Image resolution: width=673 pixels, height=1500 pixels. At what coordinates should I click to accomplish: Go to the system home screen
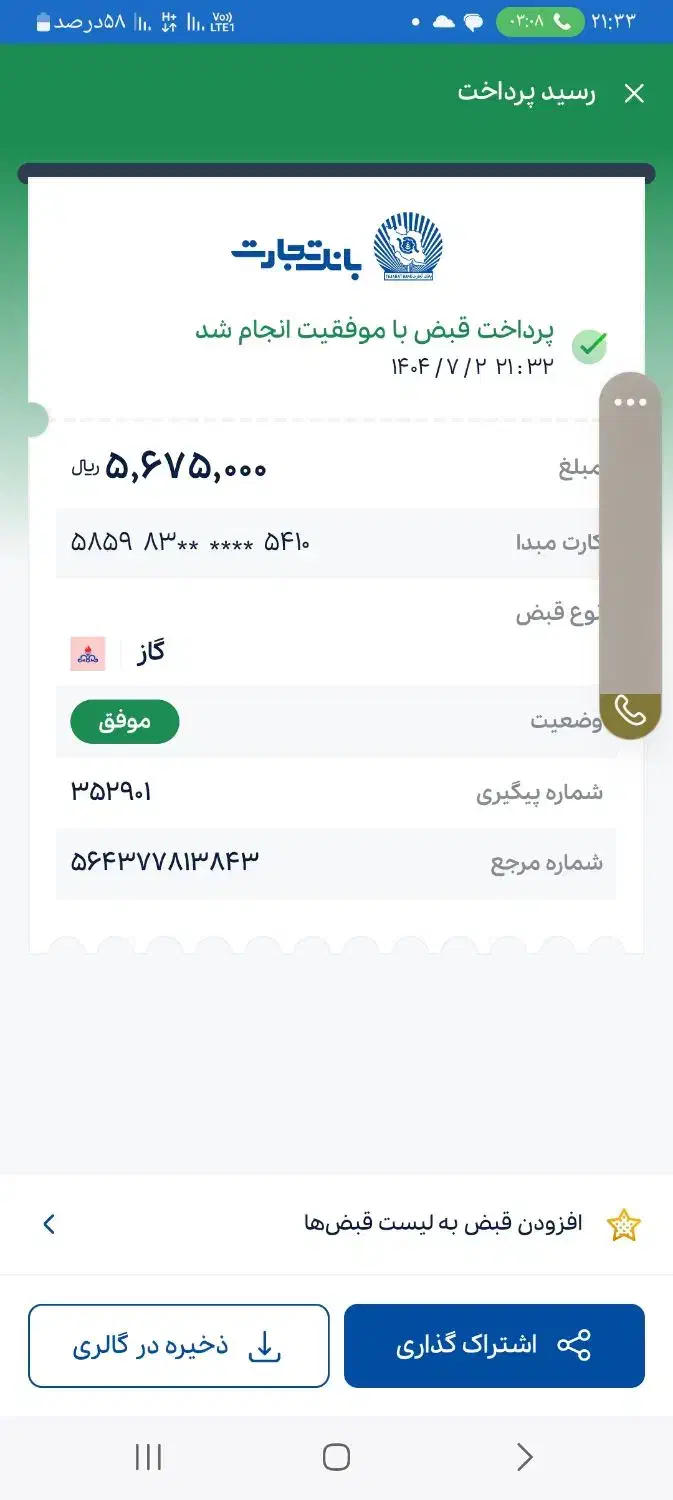337,1457
